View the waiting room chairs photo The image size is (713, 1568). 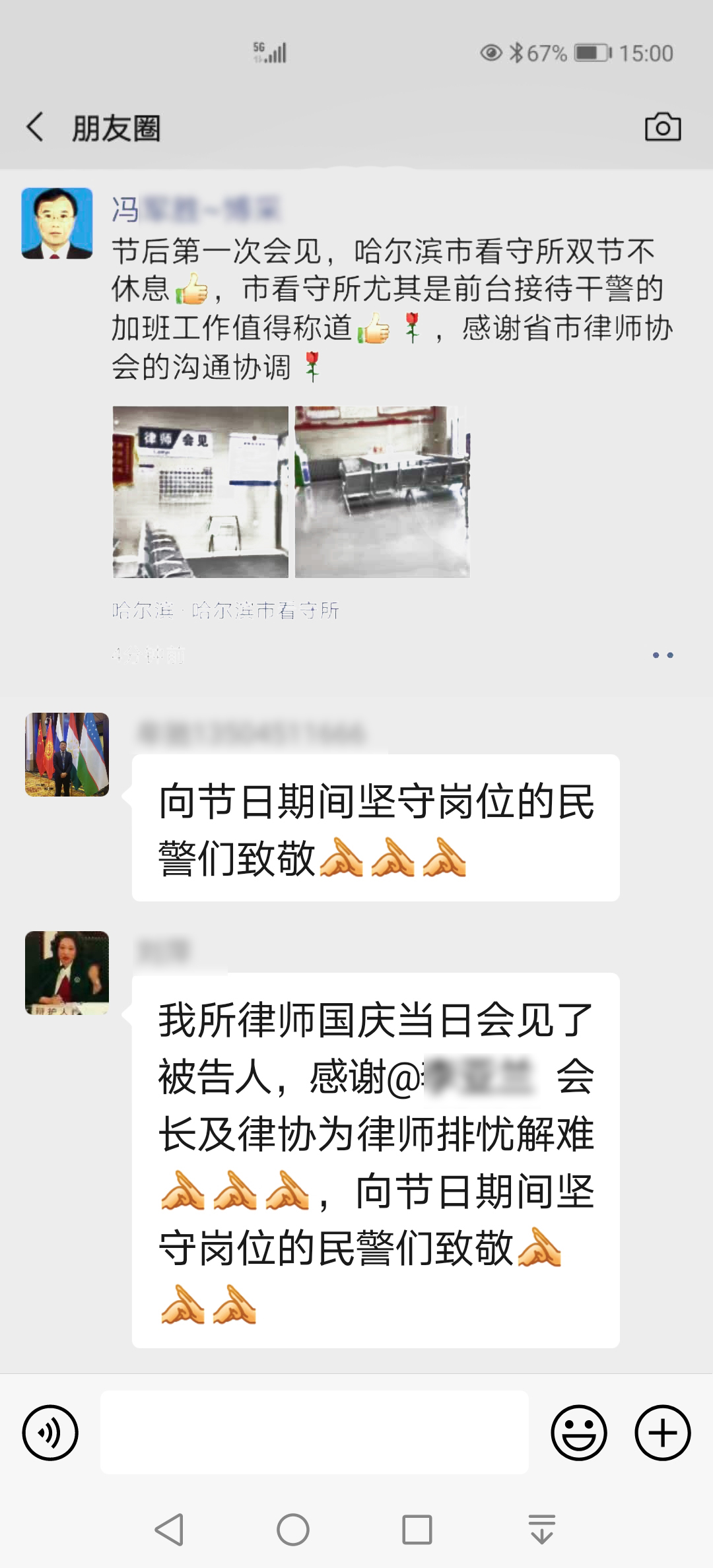382,492
